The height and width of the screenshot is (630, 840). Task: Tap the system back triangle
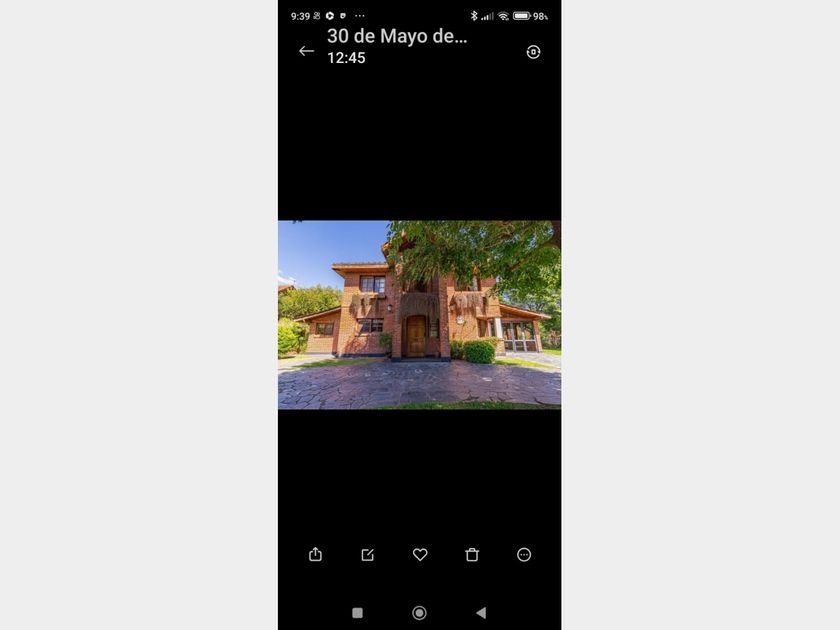[481, 613]
